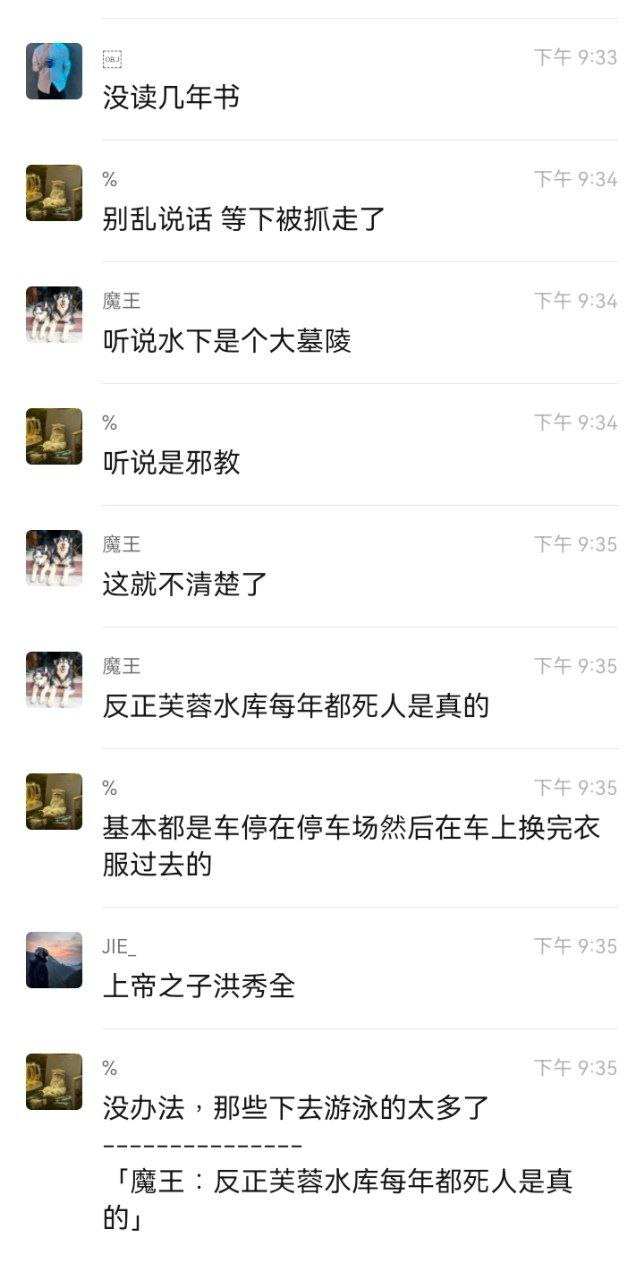Viewport: 644px width, 1280px height.
Task: Tap JIE_'s avatar beside 上帝之子洪秀全
Action: (54, 960)
